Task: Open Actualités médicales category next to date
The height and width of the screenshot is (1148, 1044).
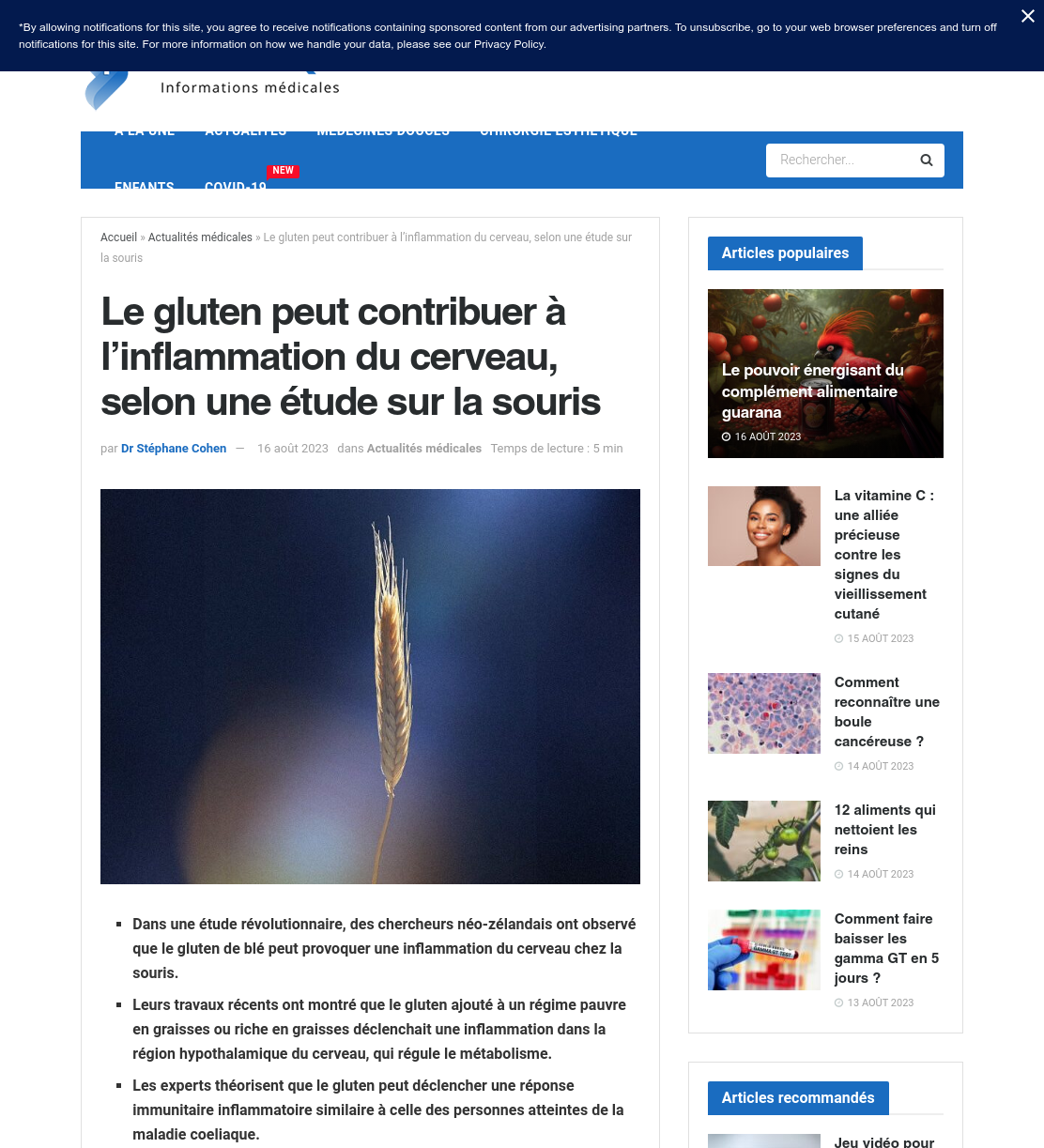Action: (424, 449)
